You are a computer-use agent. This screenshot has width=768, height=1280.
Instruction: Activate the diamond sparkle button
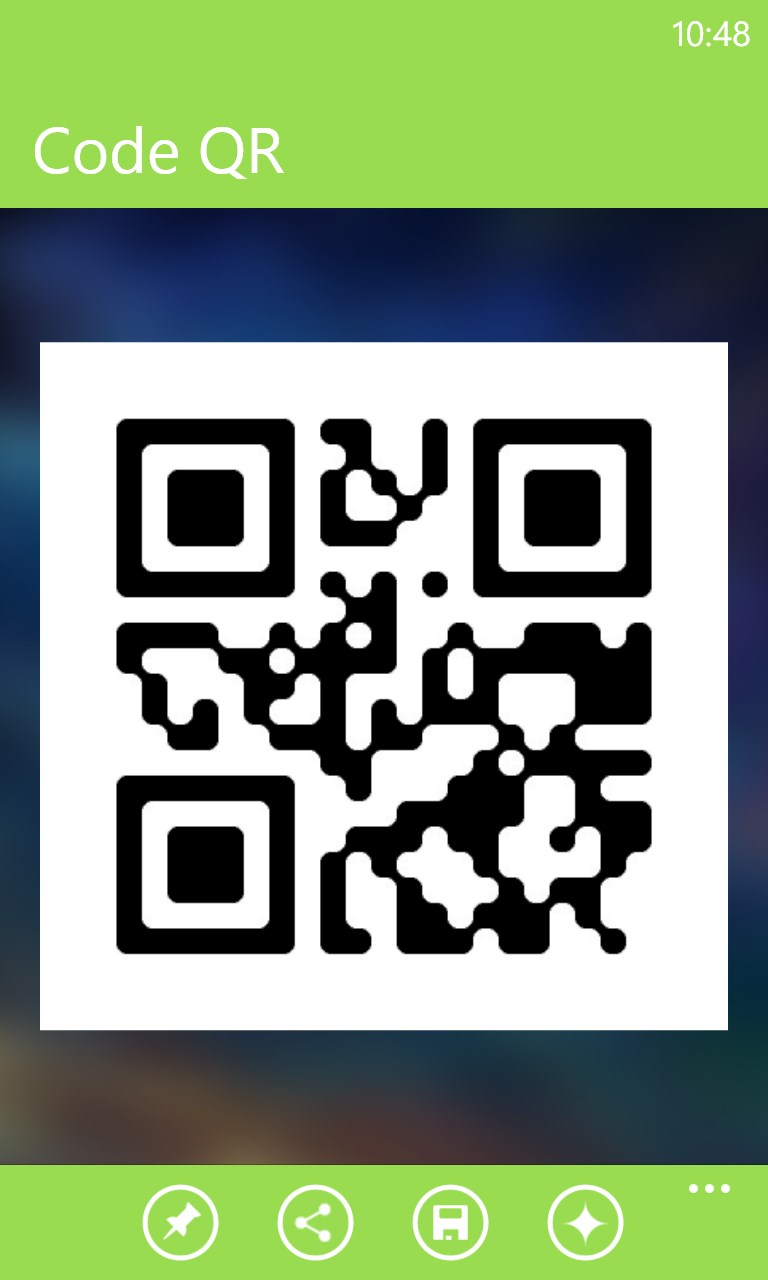click(585, 1222)
